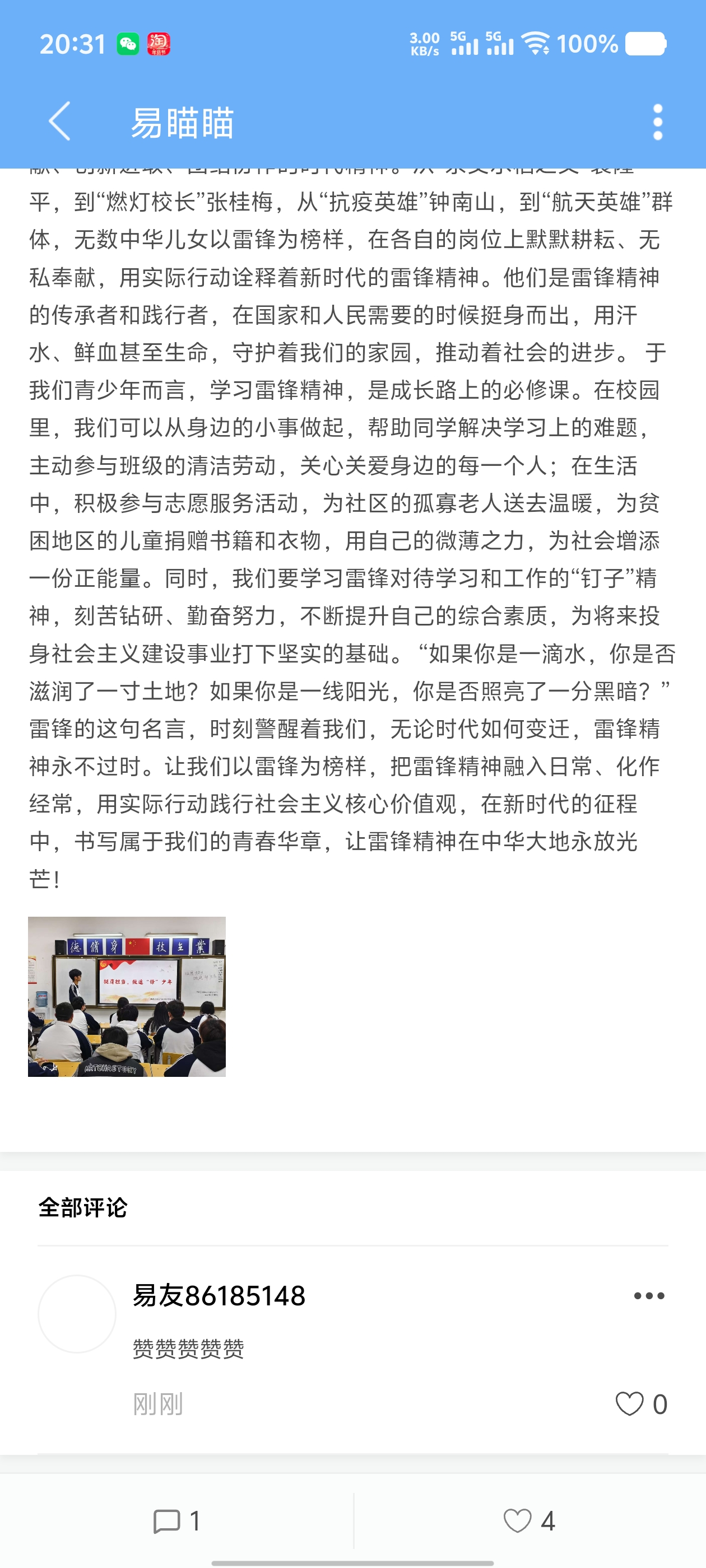Viewport: 706px width, 1568px height.
Task: Open more options on 易友86185148's comment
Action: click(649, 1295)
